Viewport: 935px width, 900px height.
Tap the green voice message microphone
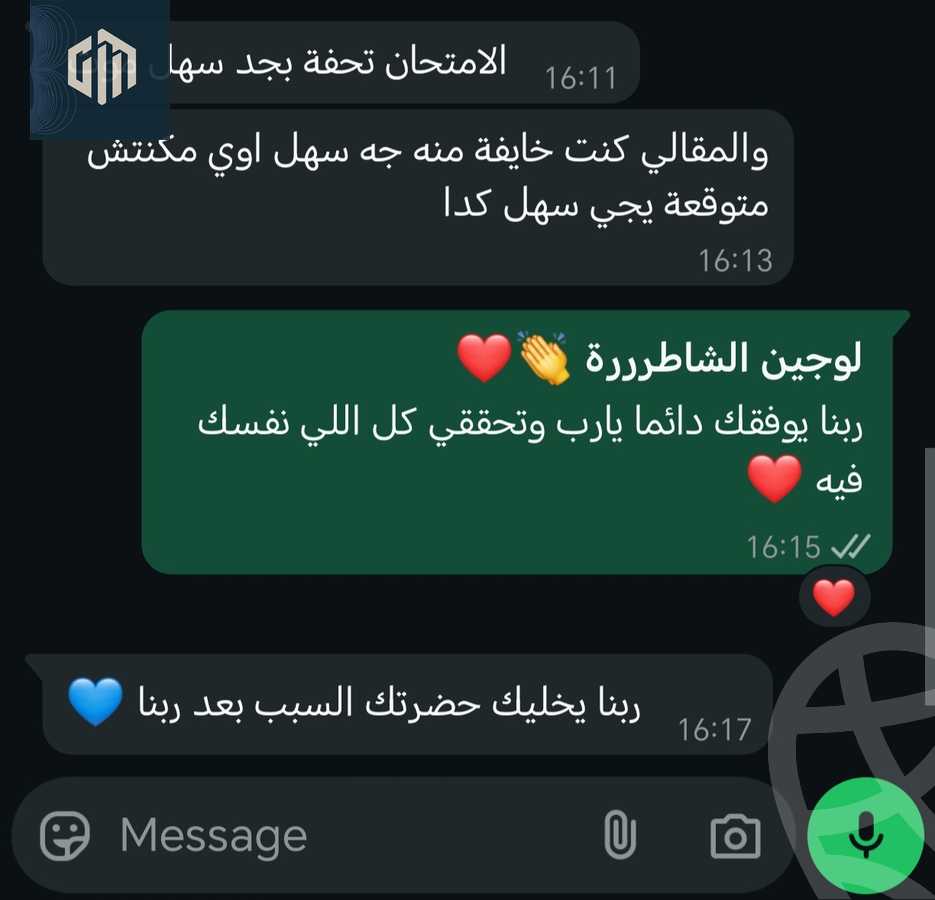tap(865, 835)
